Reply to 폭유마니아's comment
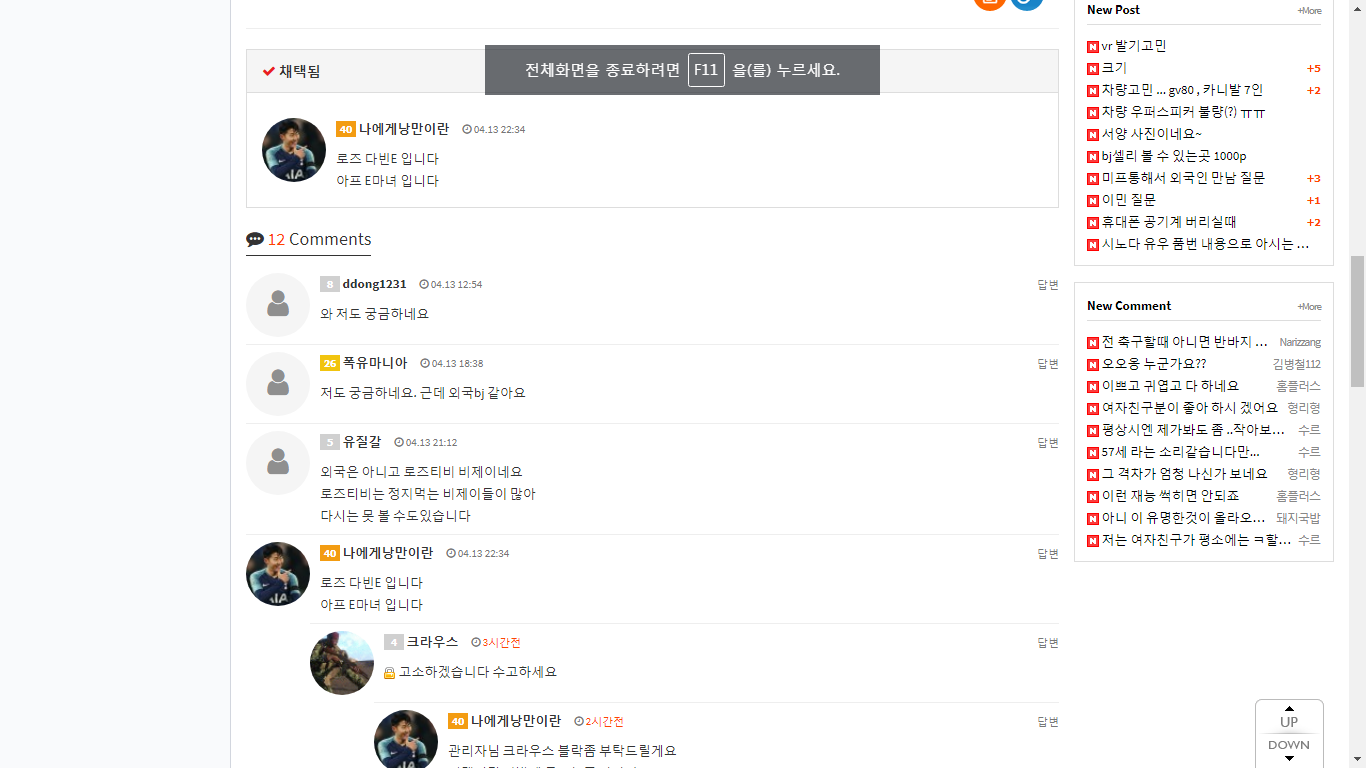This screenshot has height=768, width=1366. click(1048, 364)
